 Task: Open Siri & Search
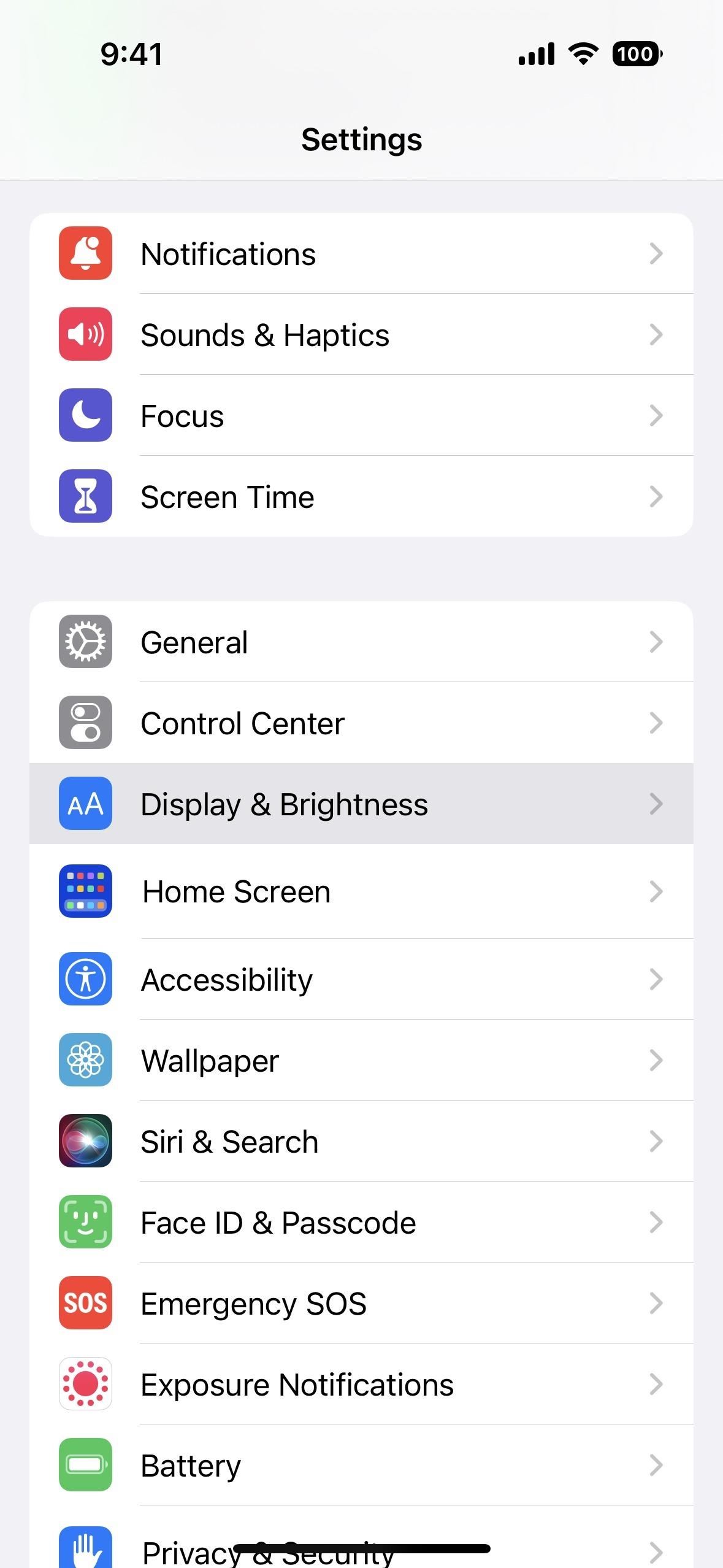[361, 1140]
